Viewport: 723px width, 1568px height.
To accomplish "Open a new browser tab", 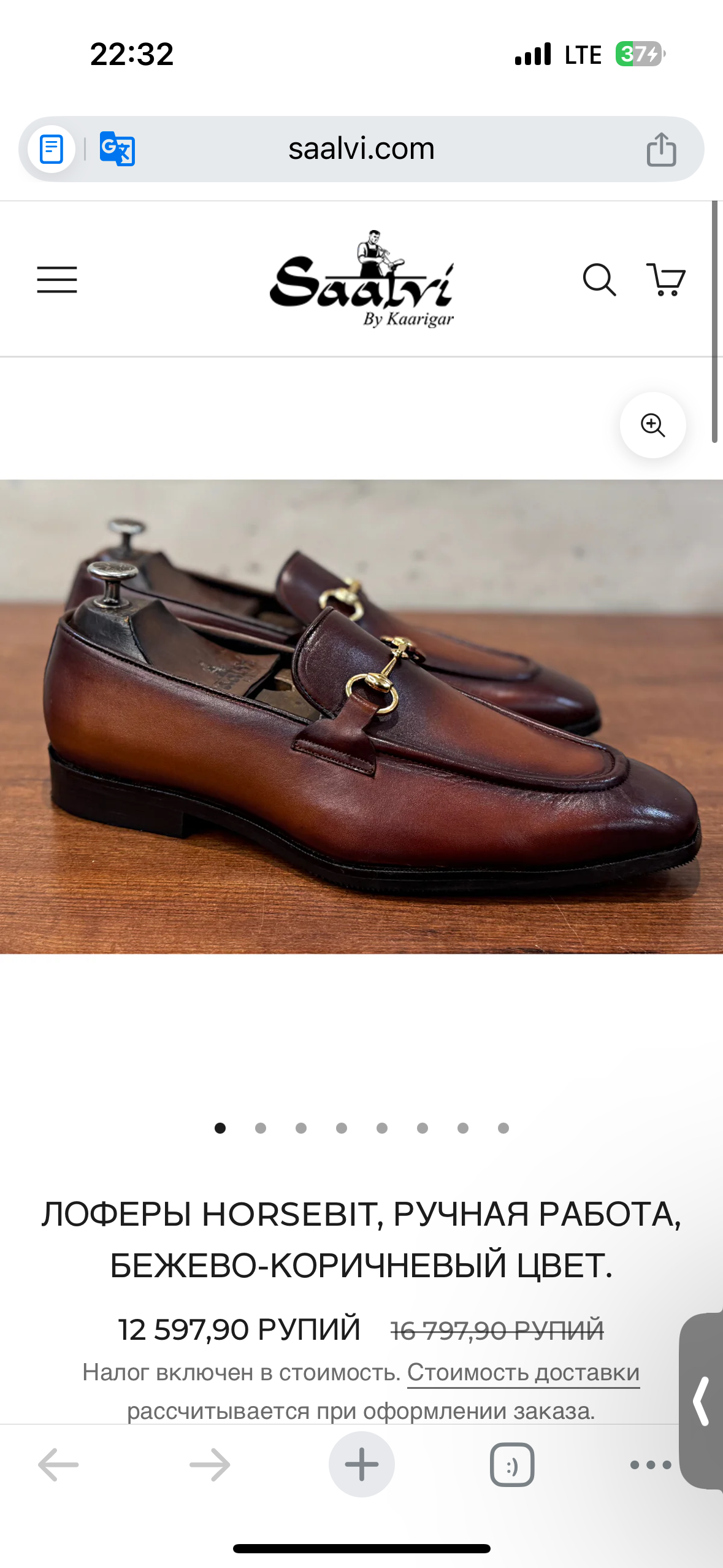I will 361,1464.
